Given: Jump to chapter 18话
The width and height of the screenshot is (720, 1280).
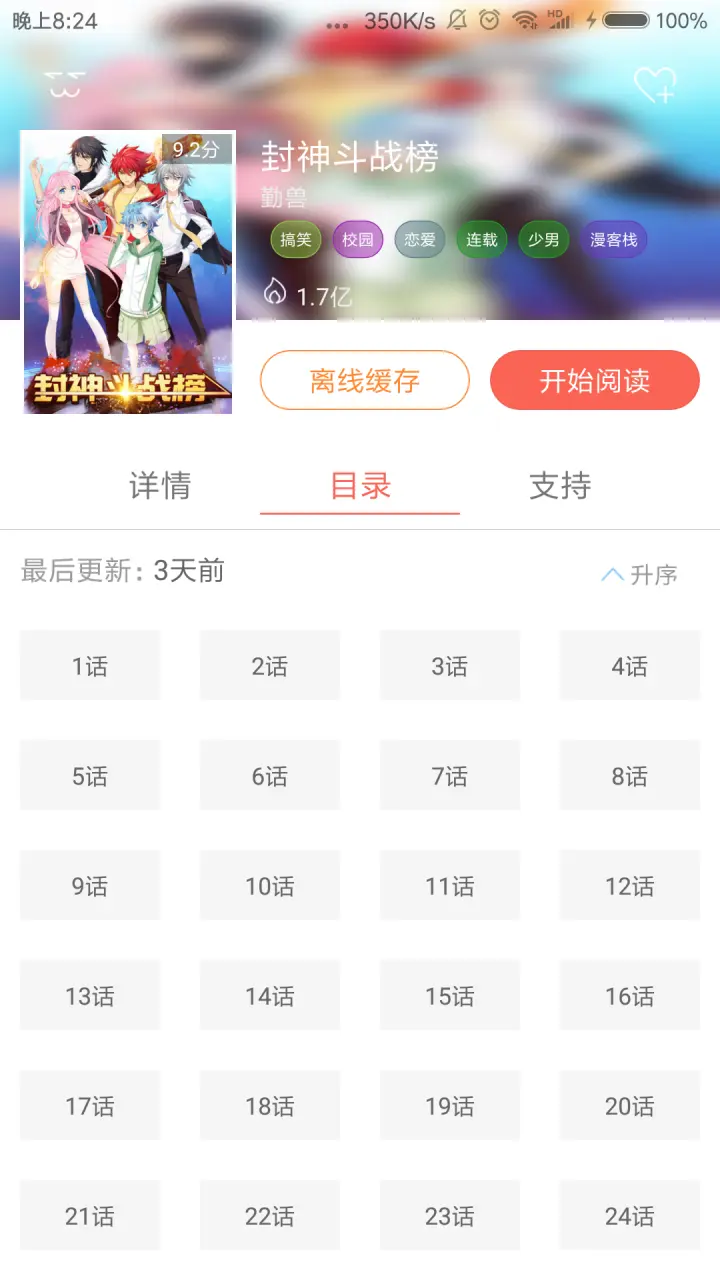Looking at the screenshot, I should coord(270,1106).
